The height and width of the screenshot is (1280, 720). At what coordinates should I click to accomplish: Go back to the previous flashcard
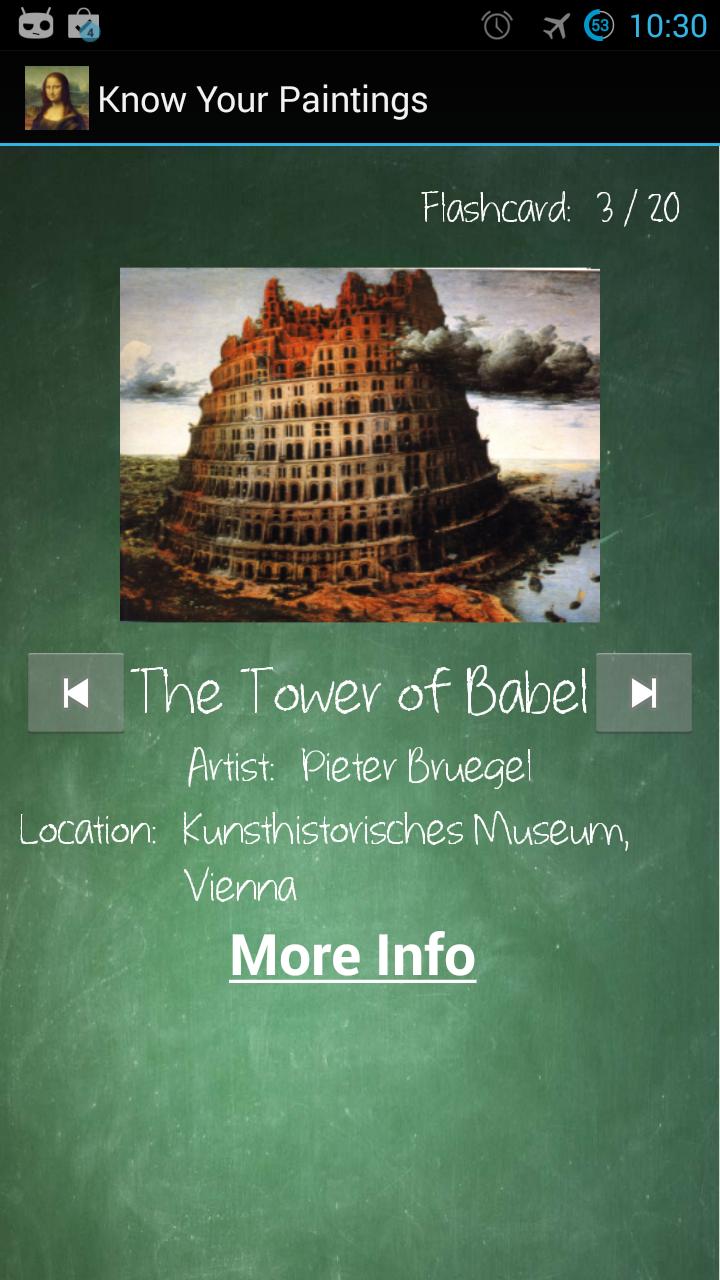point(76,693)
